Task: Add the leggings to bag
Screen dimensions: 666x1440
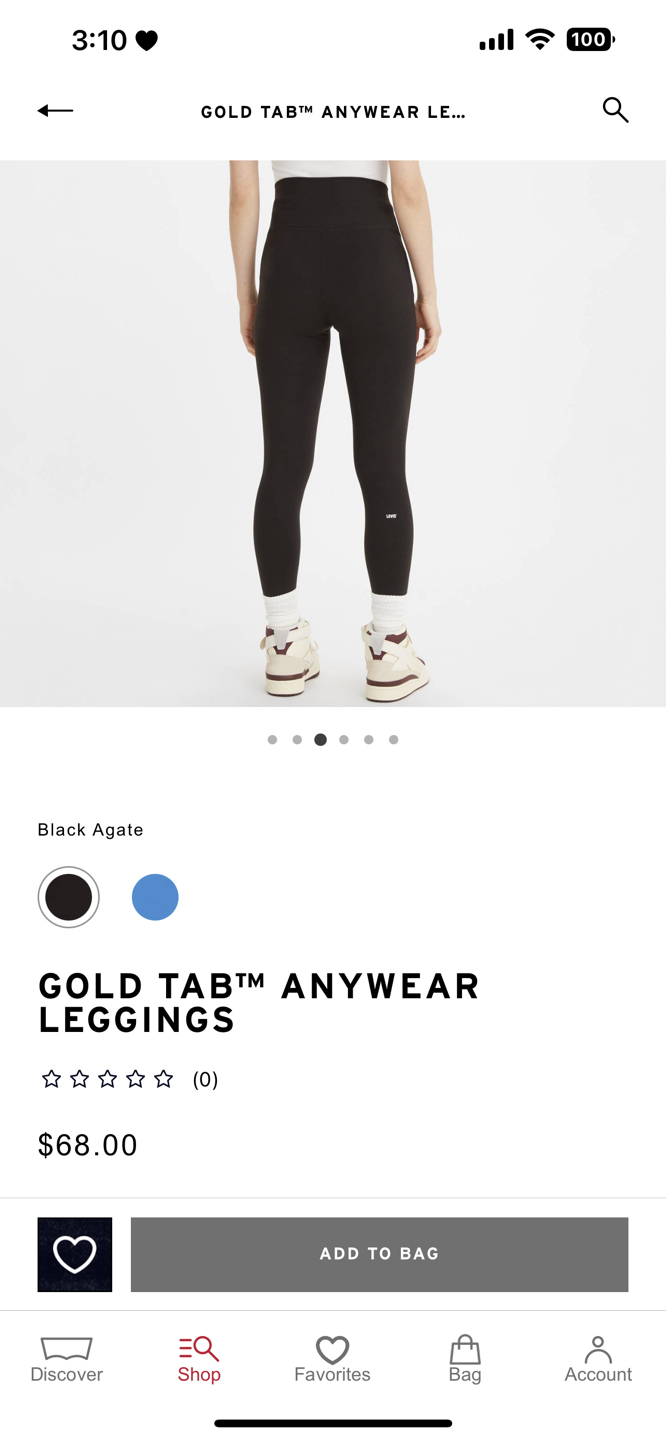Action: (x=379, y=1254)
